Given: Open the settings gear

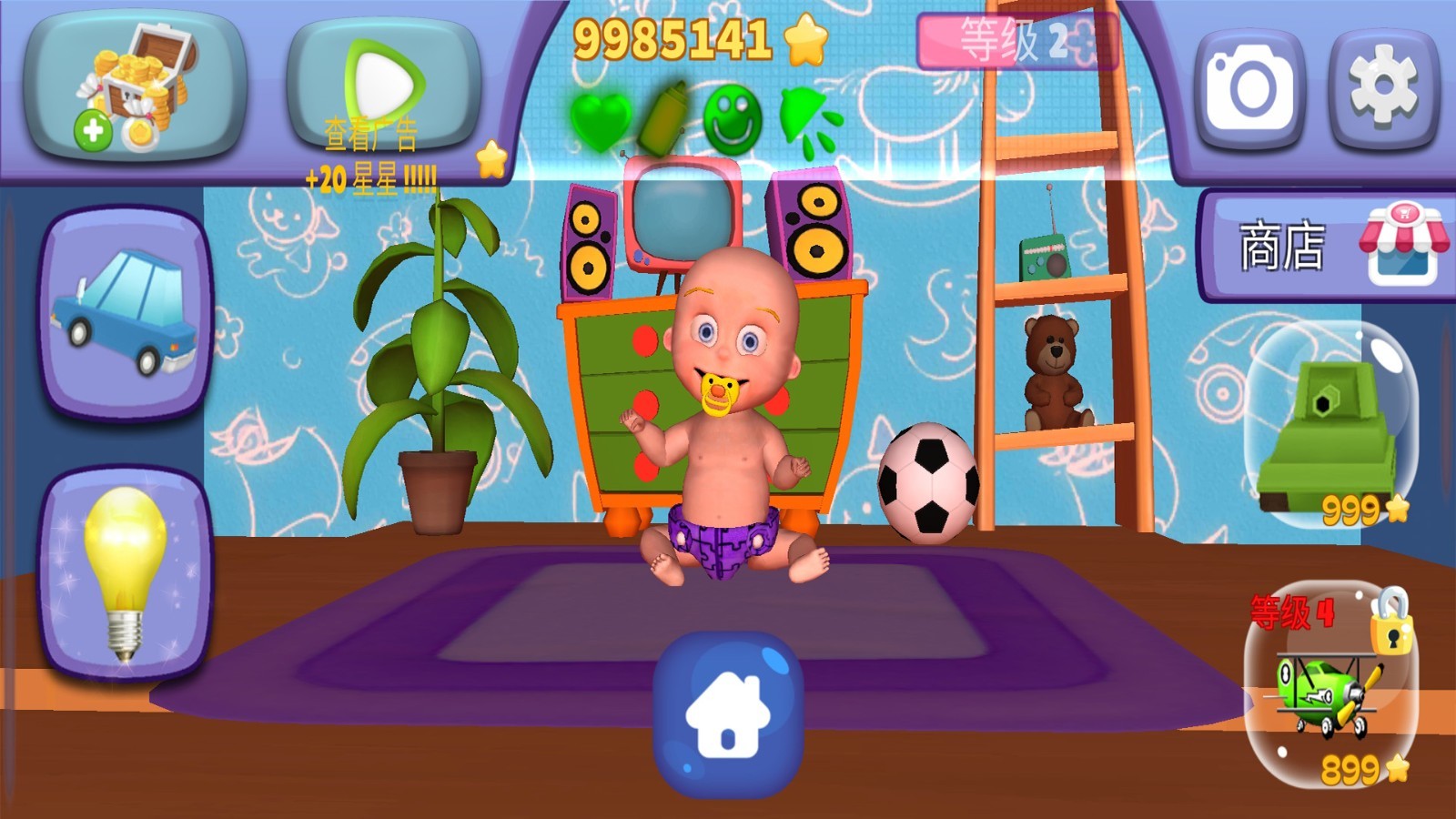Looking at the screenshot, I should (1383, 89).
